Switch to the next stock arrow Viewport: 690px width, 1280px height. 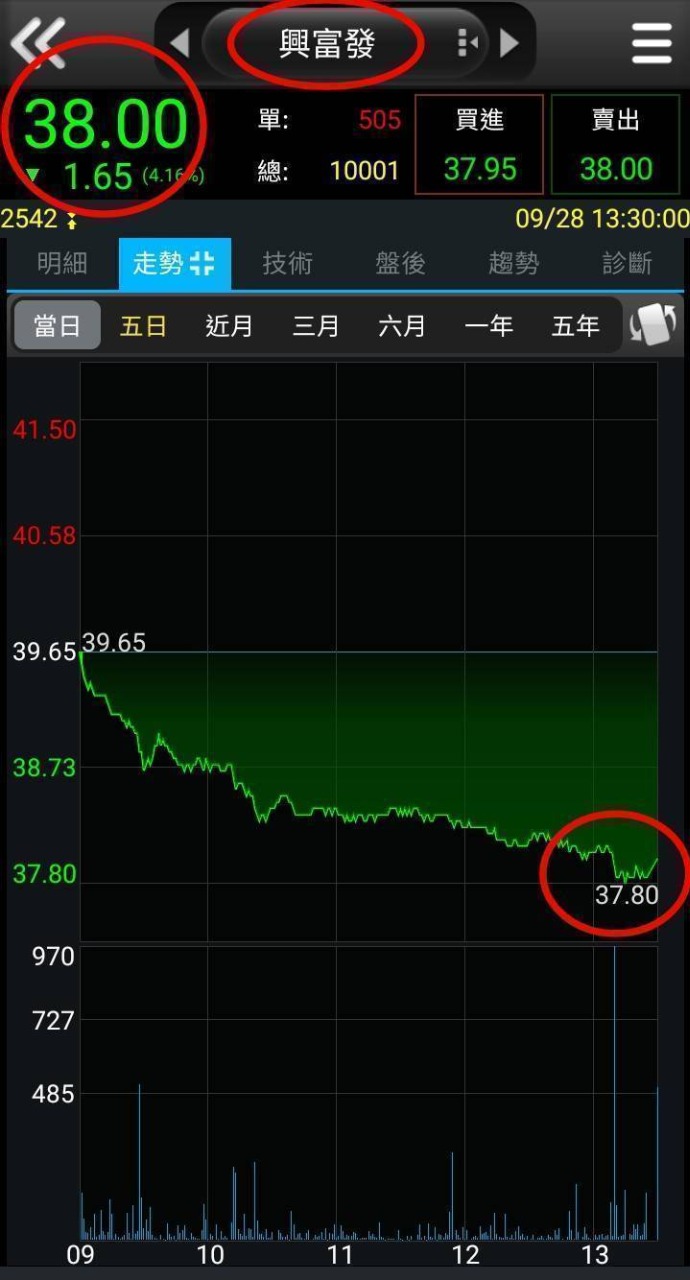509,43
